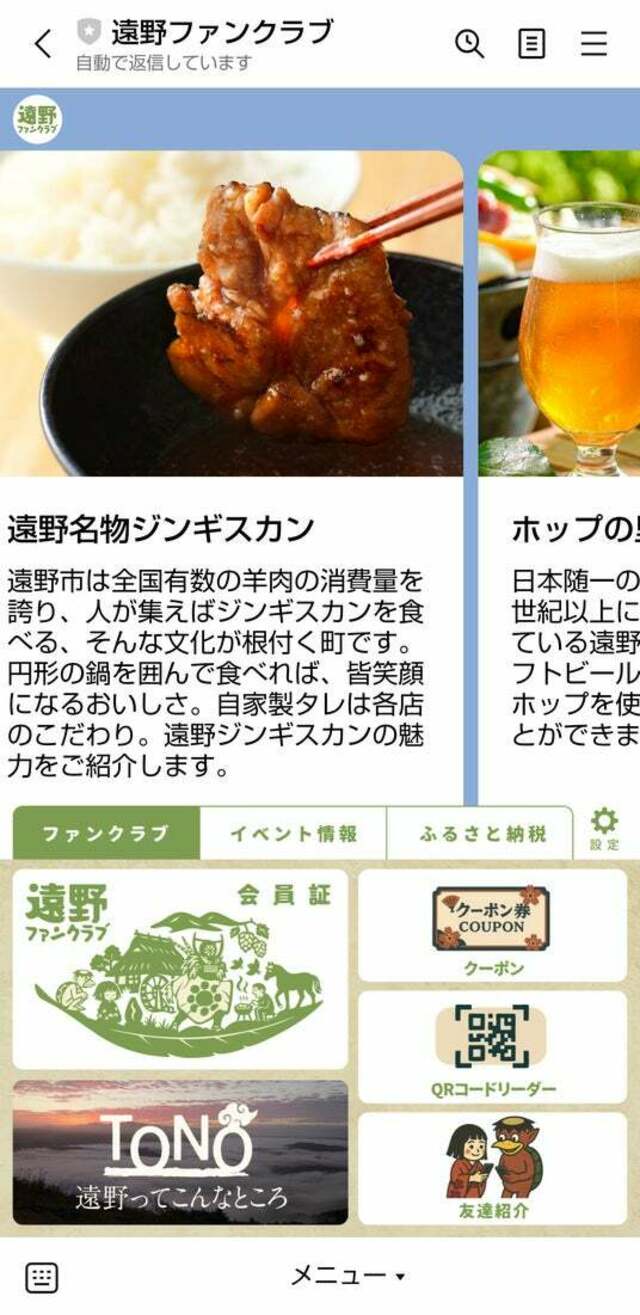This screenshot has height=1315, width=640.
Task: Launch the QRコードリーダー
Action: [x=492, y=1047]
